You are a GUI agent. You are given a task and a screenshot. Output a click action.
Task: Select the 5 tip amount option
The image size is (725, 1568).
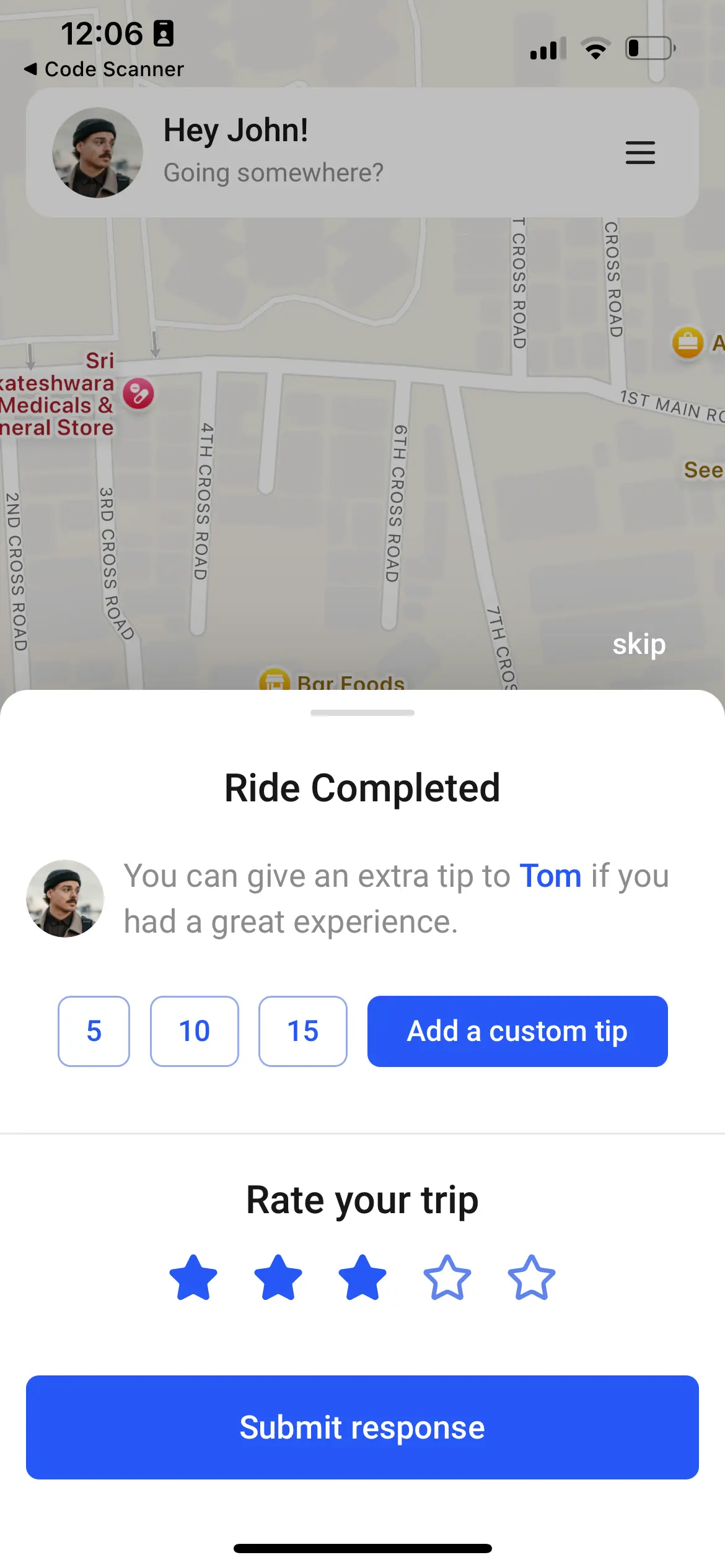pos(94,1031)
